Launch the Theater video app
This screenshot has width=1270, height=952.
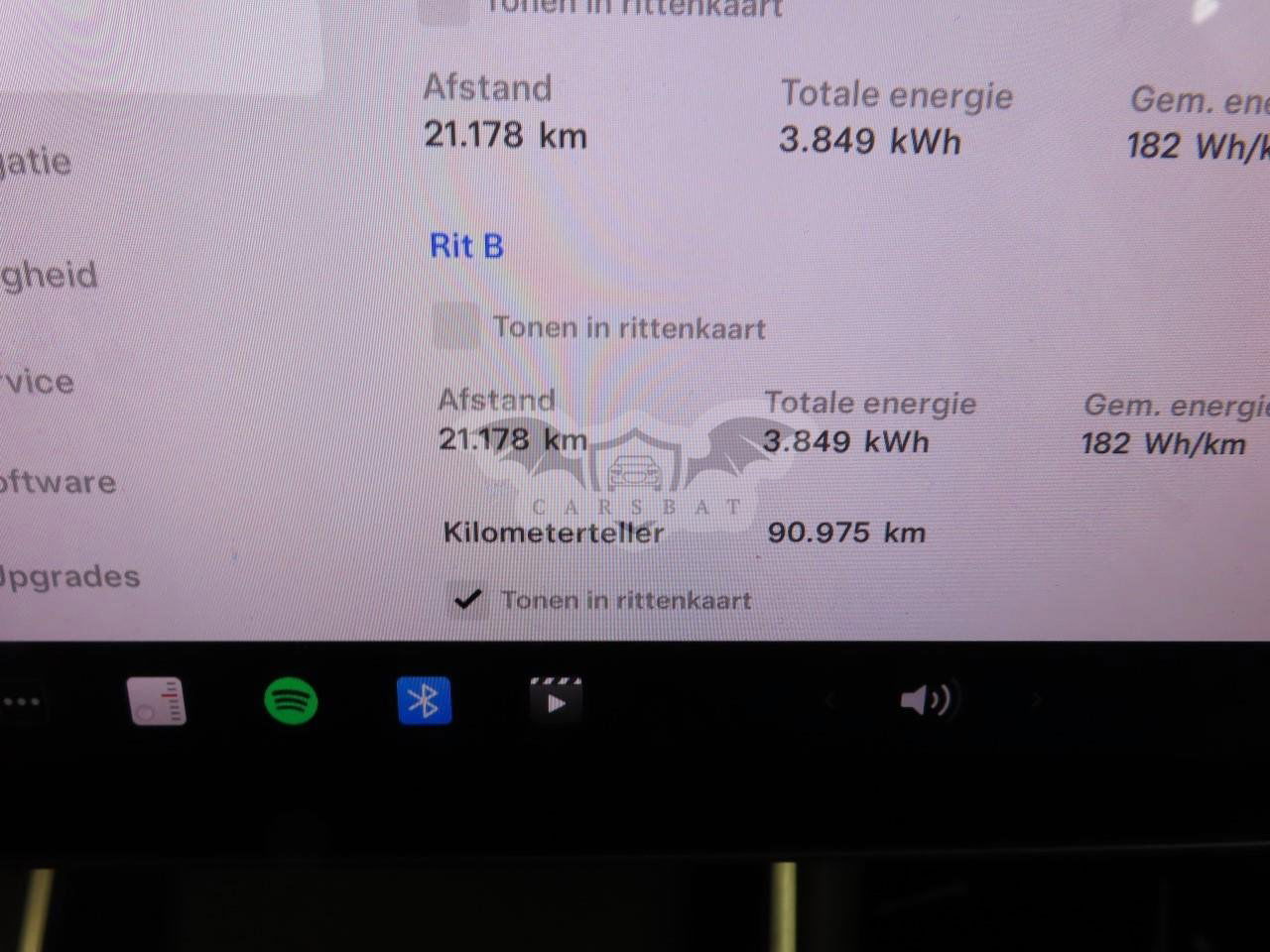556,701
